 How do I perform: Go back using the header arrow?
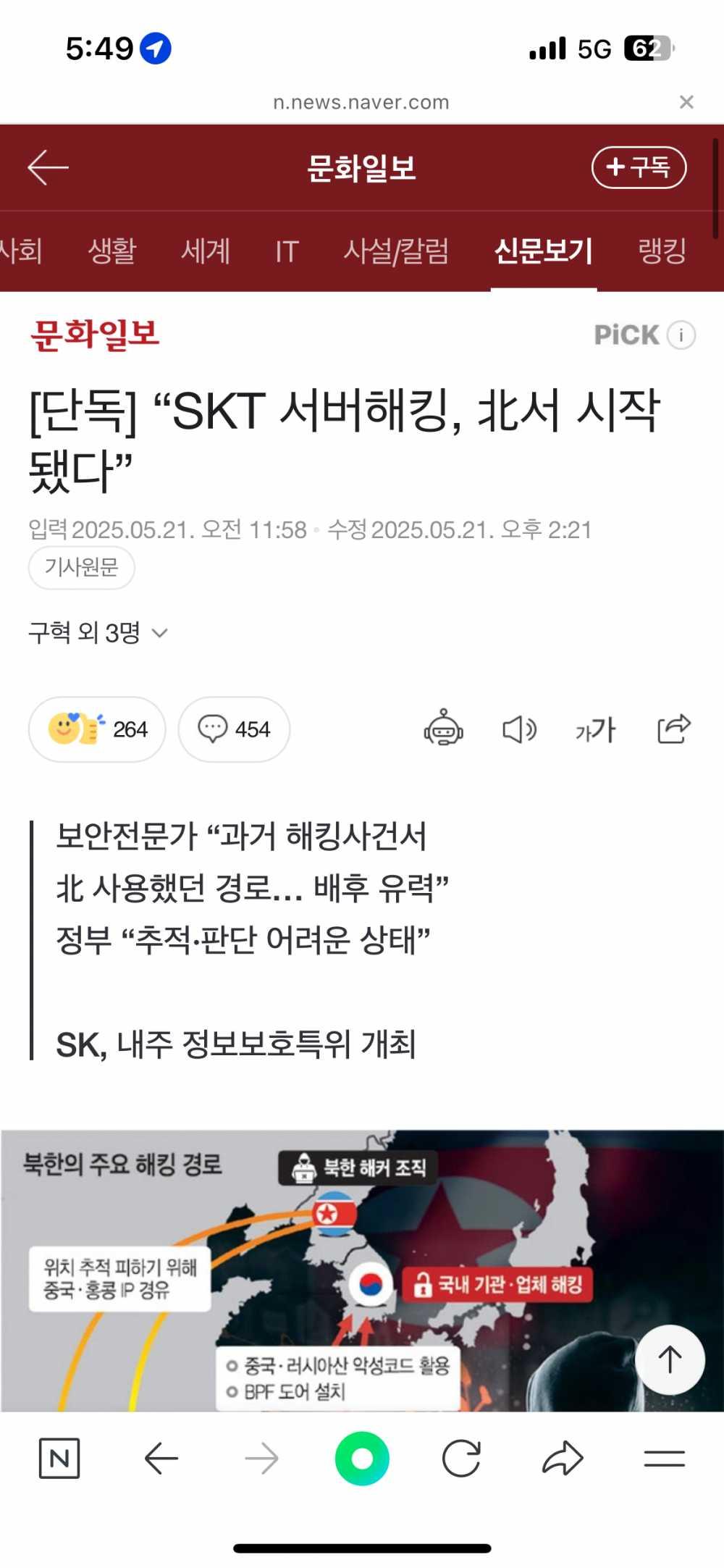coord(48,168)
